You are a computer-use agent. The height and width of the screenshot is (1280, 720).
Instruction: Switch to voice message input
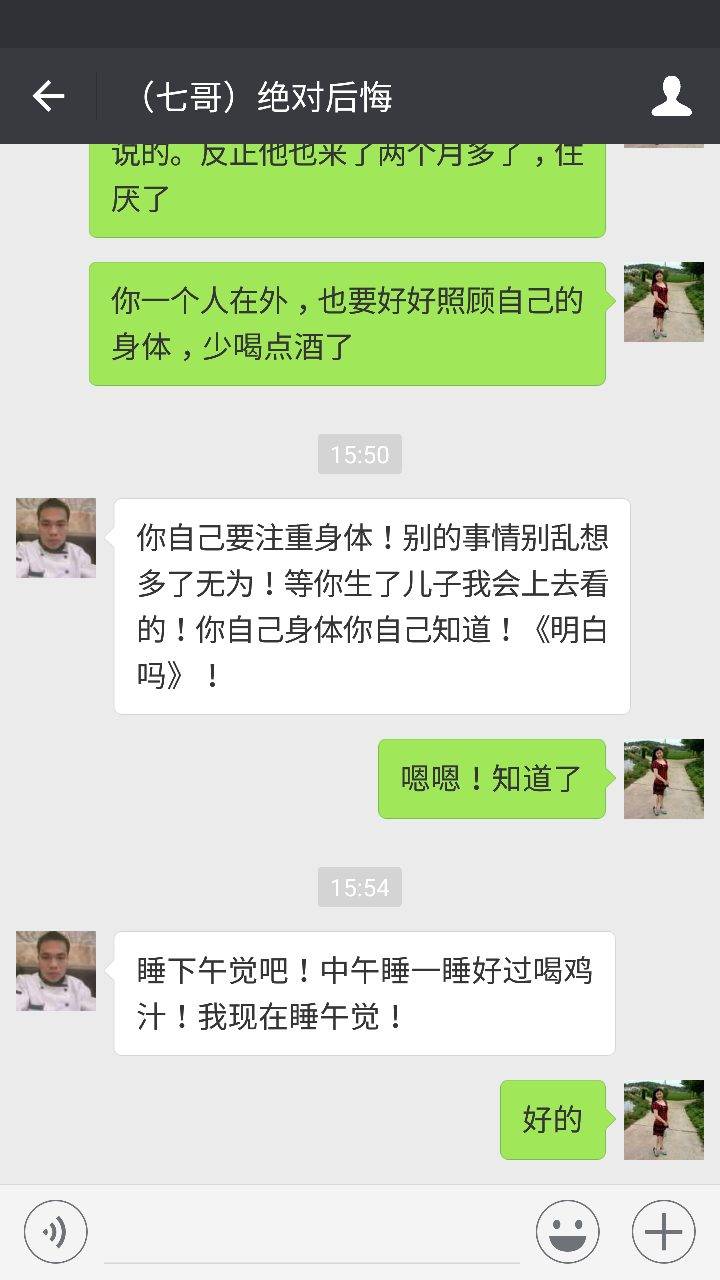click(56, 1232)
